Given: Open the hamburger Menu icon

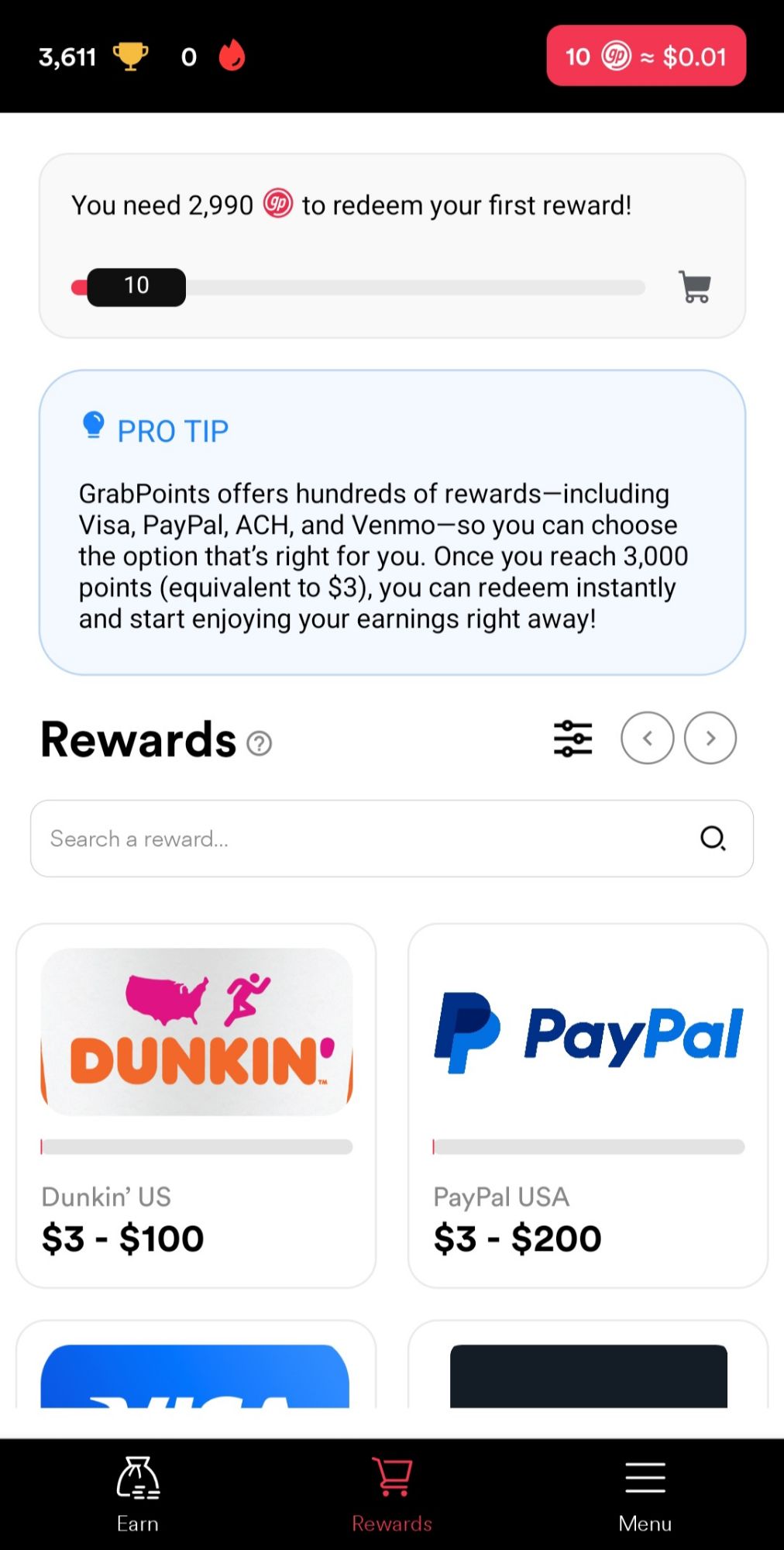Looking at the screenshot, I should (x=645, y=1474).
